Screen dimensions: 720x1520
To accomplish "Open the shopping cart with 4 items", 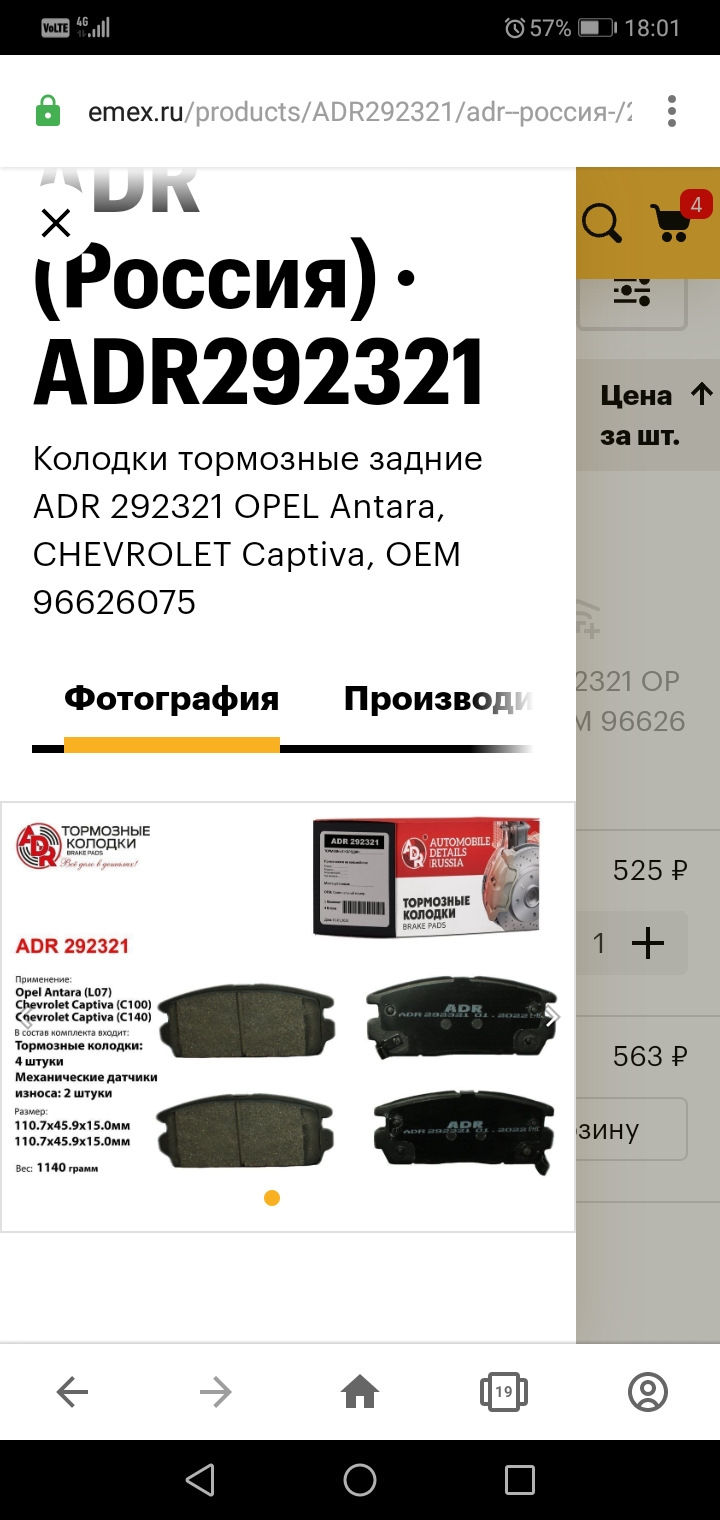I will (x=672, y=224).
